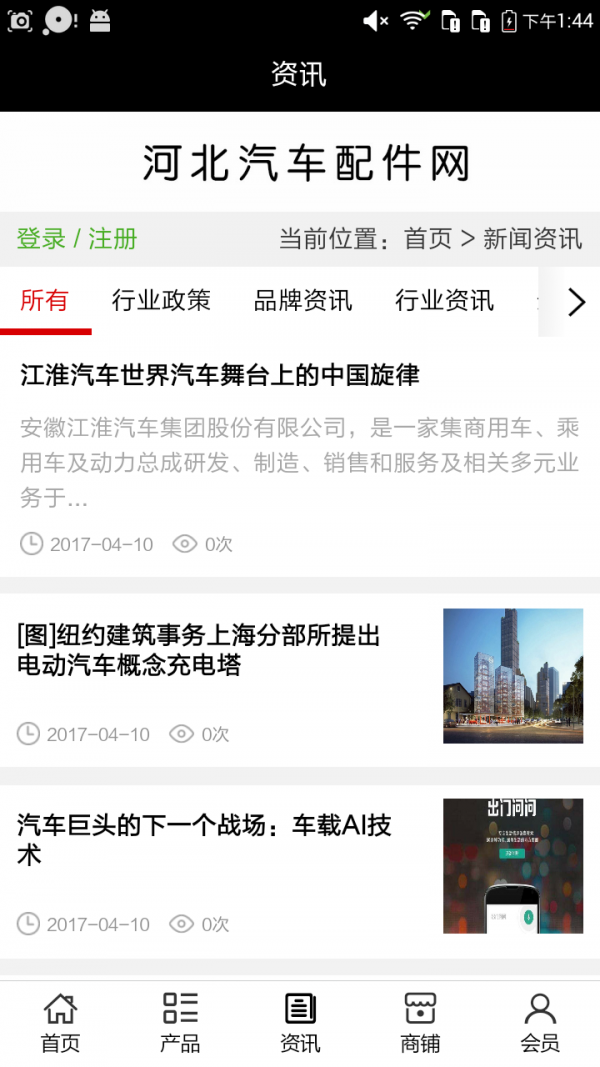Tap the arrow to show more categories
The image size is (600, 1067).
point(575,302)
